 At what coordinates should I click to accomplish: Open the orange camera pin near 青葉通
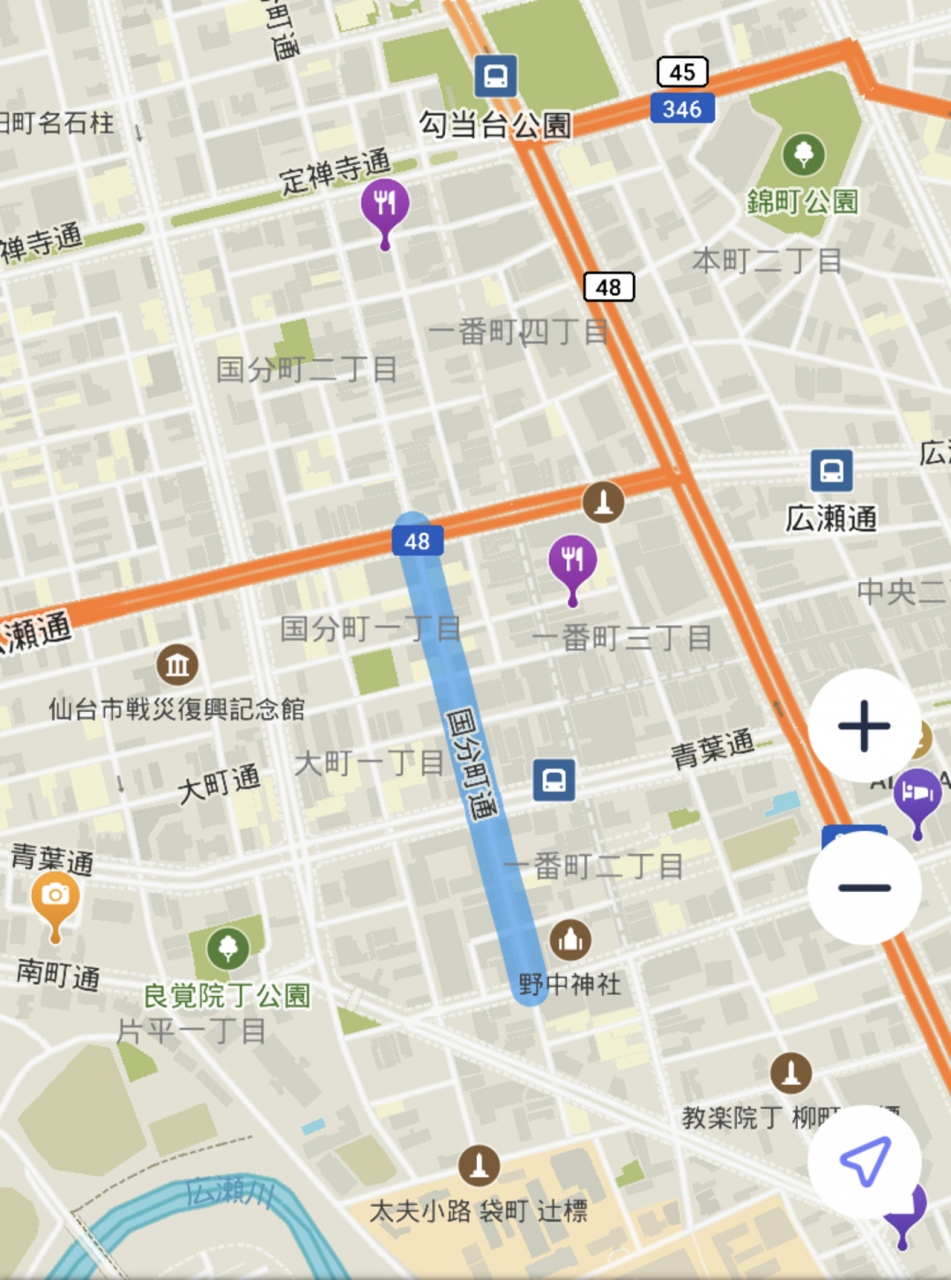pos(55,895)
